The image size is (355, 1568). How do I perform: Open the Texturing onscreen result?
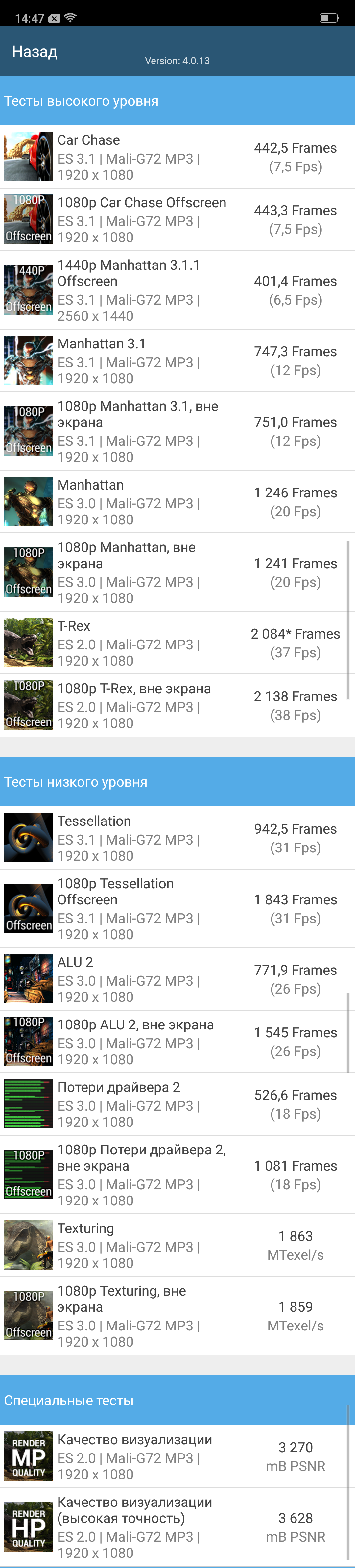click(x=177, y=1245)
